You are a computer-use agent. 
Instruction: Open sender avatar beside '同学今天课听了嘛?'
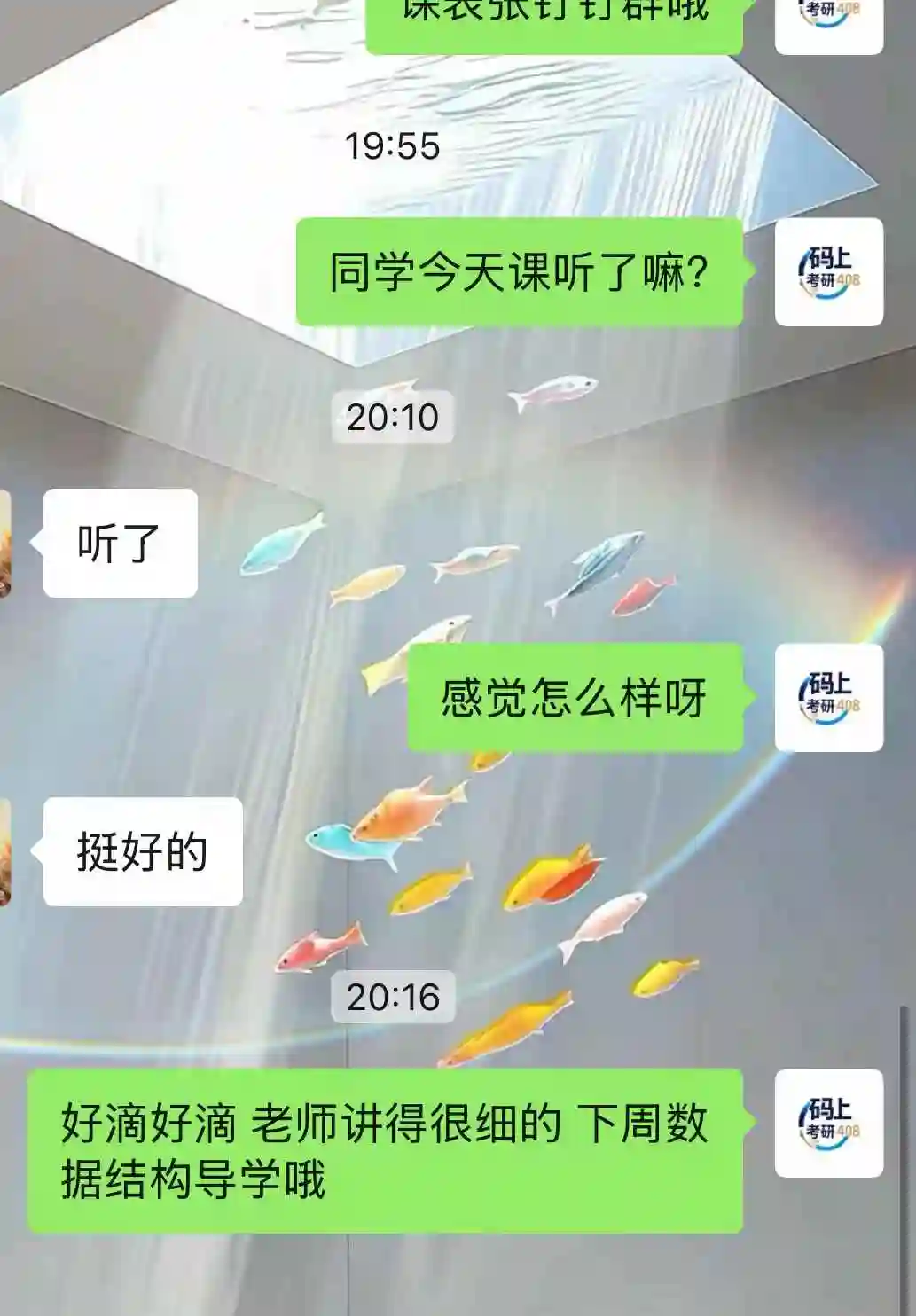[828, 271]
